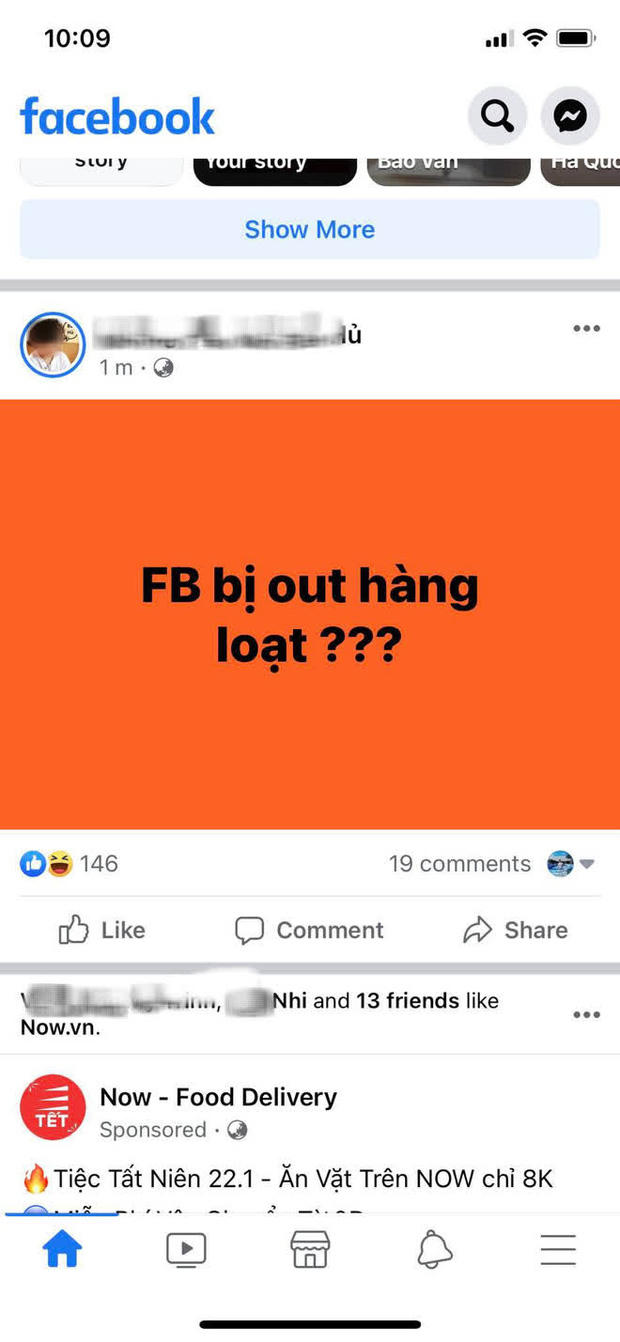Switch to the Home tab
Image resolution: width=620 pixels, height=1342 pixels.
tap(62, 1249)
